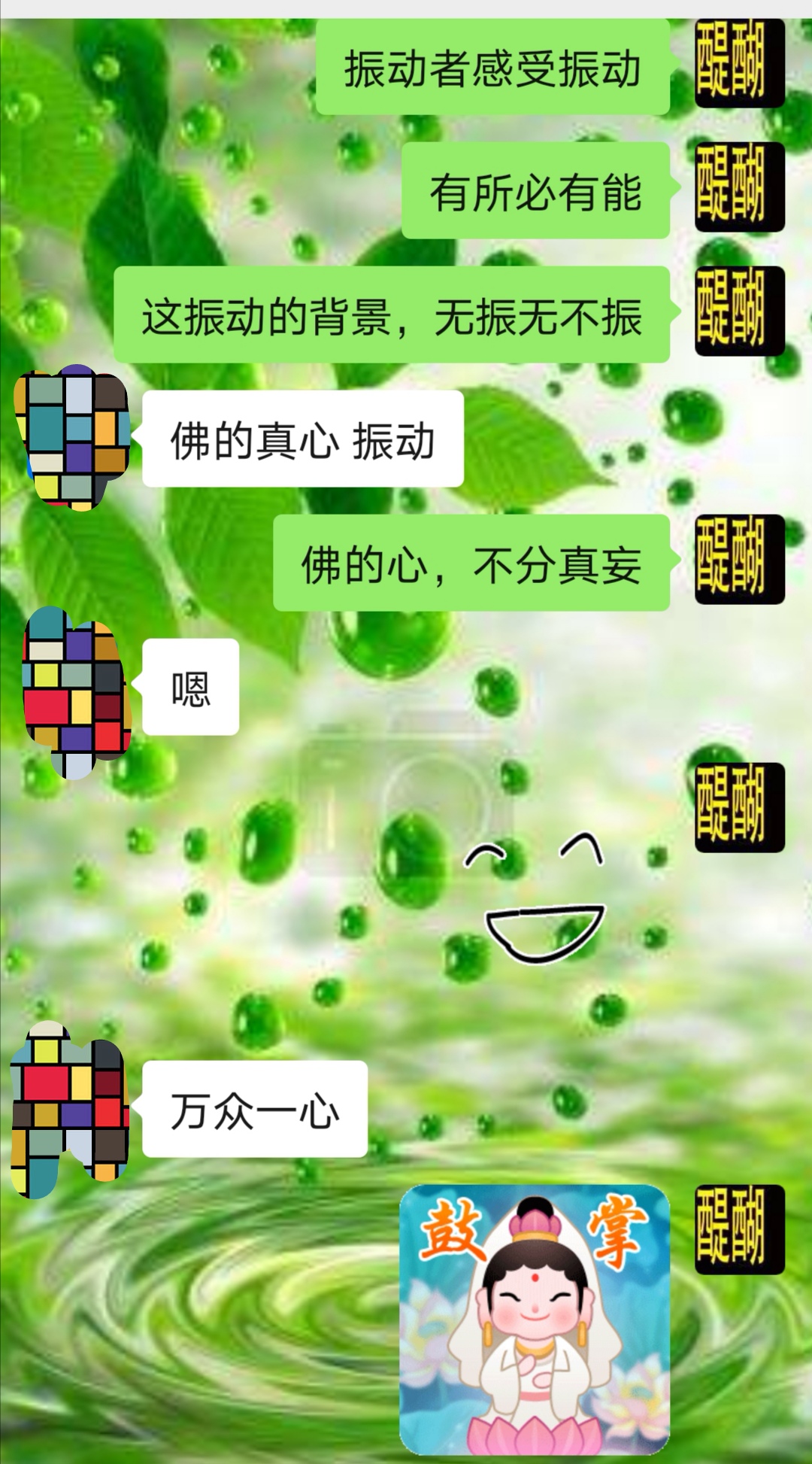Screen dimensions: 812x1464
Task: Tap the avatar next to the 嗯 message
Action: coord(76,691)
